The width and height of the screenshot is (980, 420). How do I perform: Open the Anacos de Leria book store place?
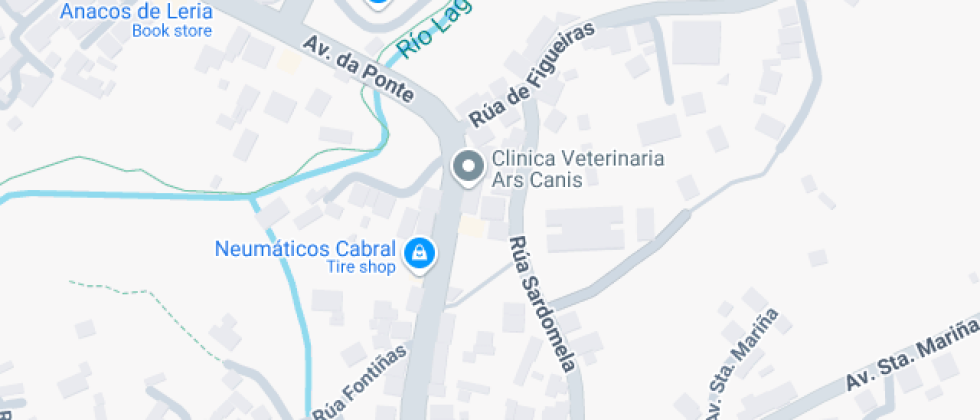(136, 19)
